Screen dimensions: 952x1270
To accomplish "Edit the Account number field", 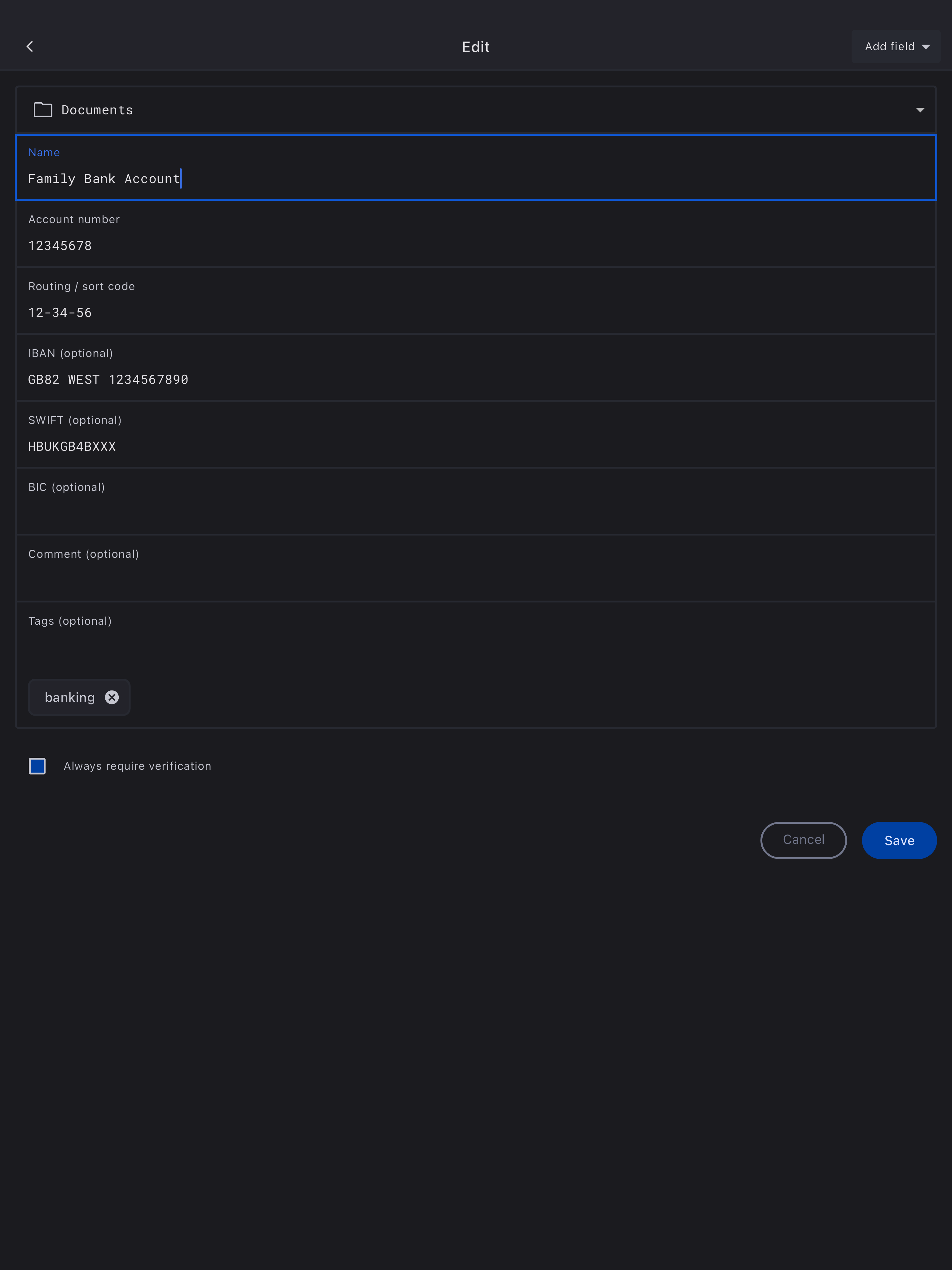I will 475,245.
